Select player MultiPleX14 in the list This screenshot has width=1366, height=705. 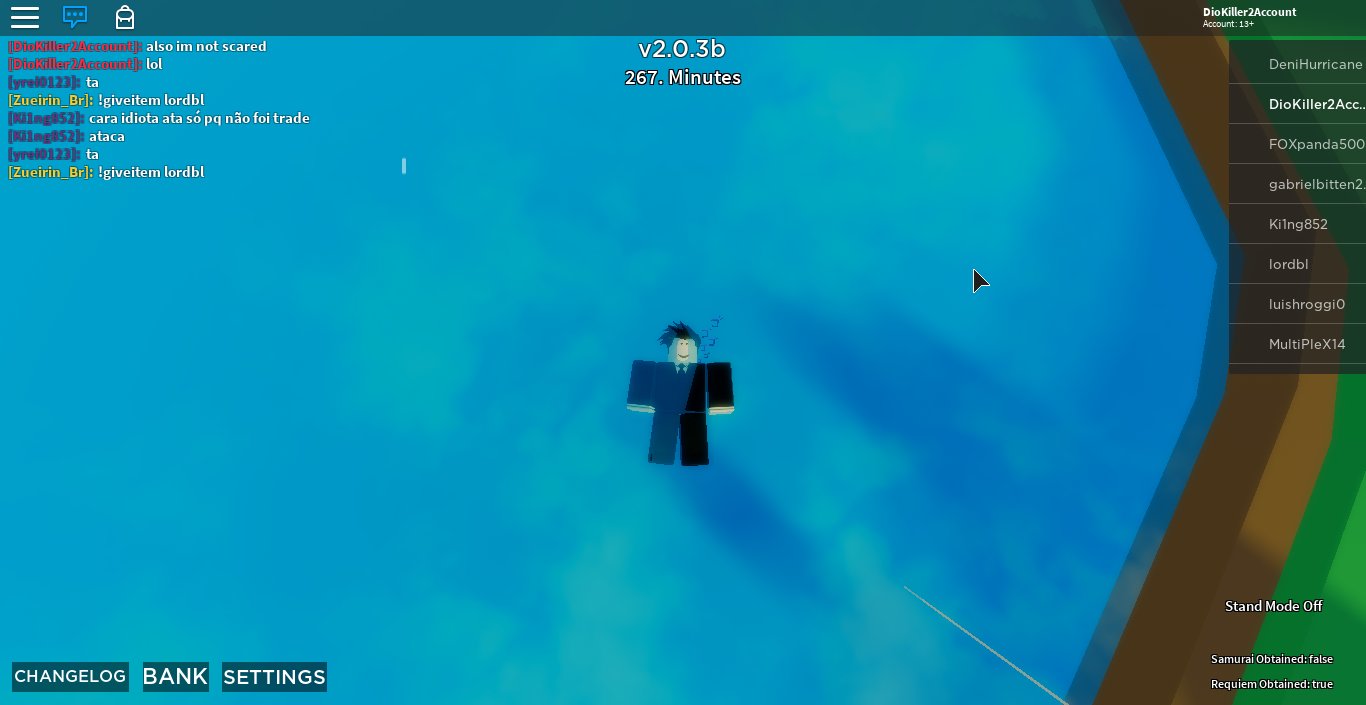(x=1297, y=344)
